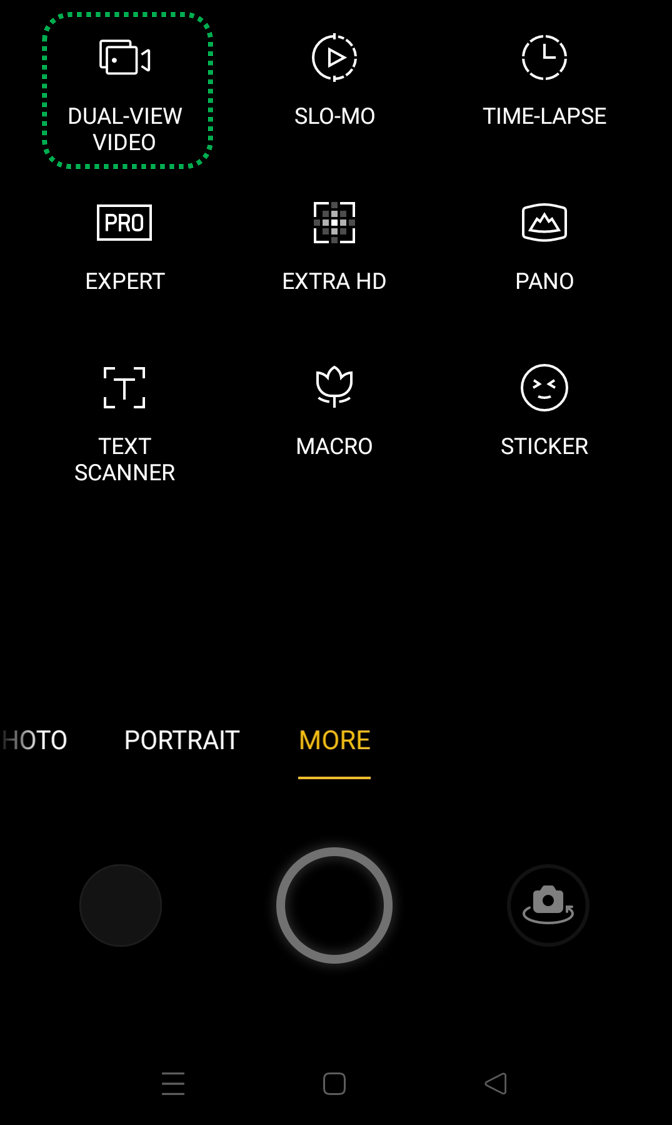Tap the More tab
Screen dimensions: 672x1125
(x=334, y=740)
